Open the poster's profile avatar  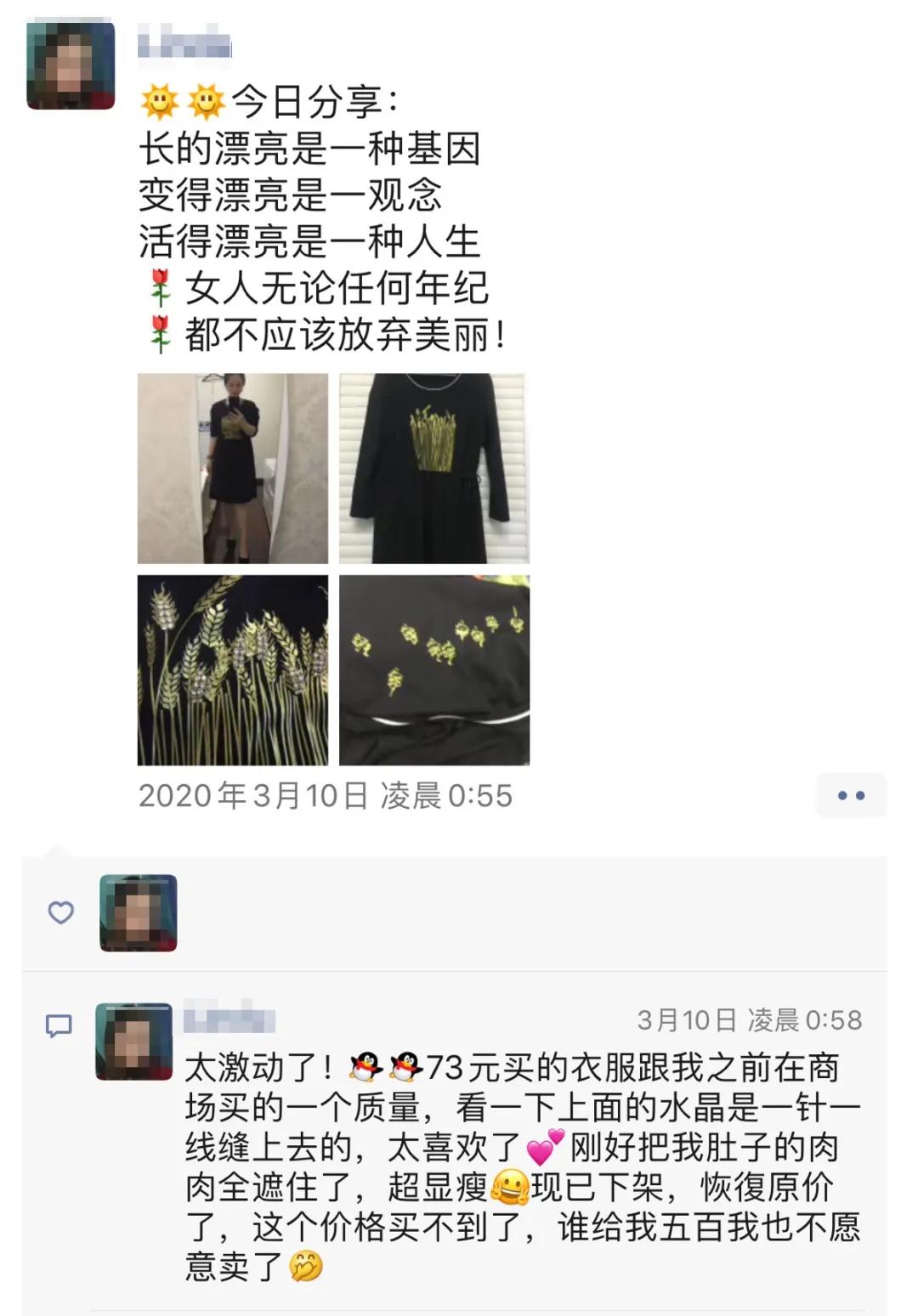pyautogui.click(x=68, y=59)
